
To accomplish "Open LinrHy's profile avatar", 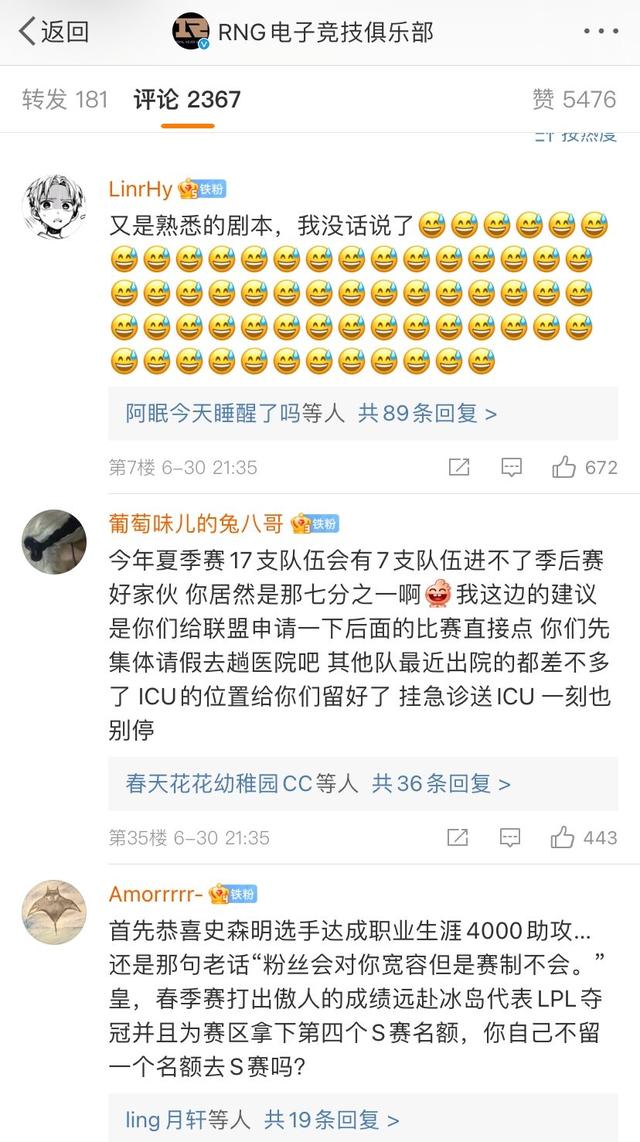I will [x=54, y=205].
